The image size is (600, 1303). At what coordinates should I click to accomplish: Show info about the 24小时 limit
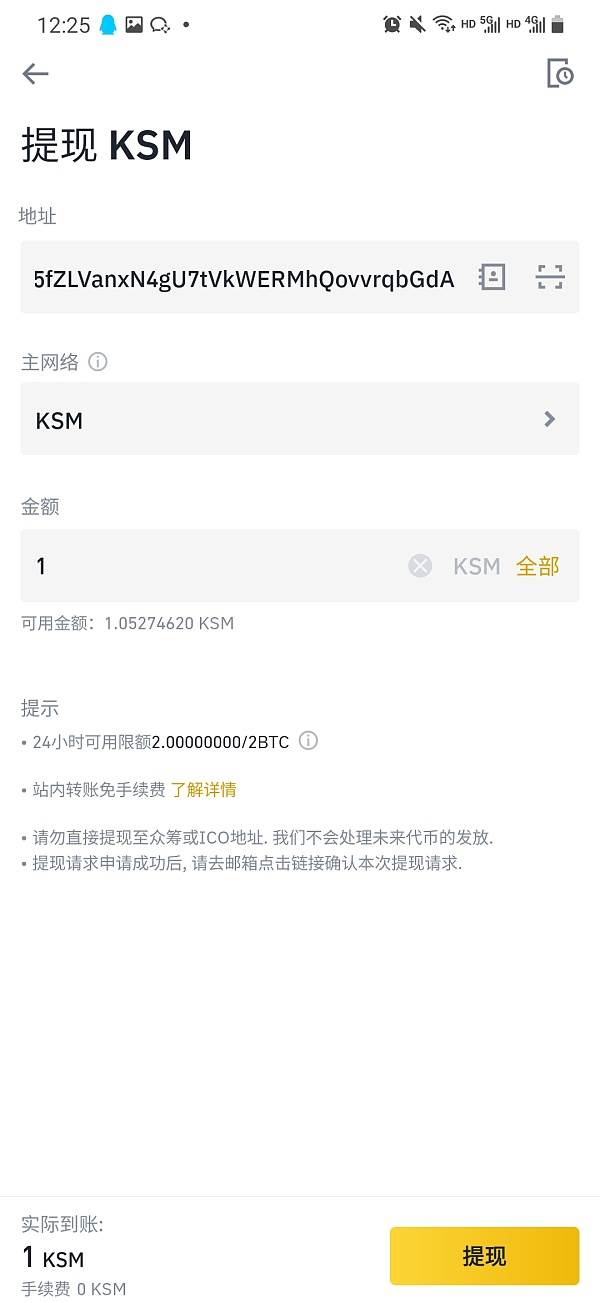(x=309, y=741)
